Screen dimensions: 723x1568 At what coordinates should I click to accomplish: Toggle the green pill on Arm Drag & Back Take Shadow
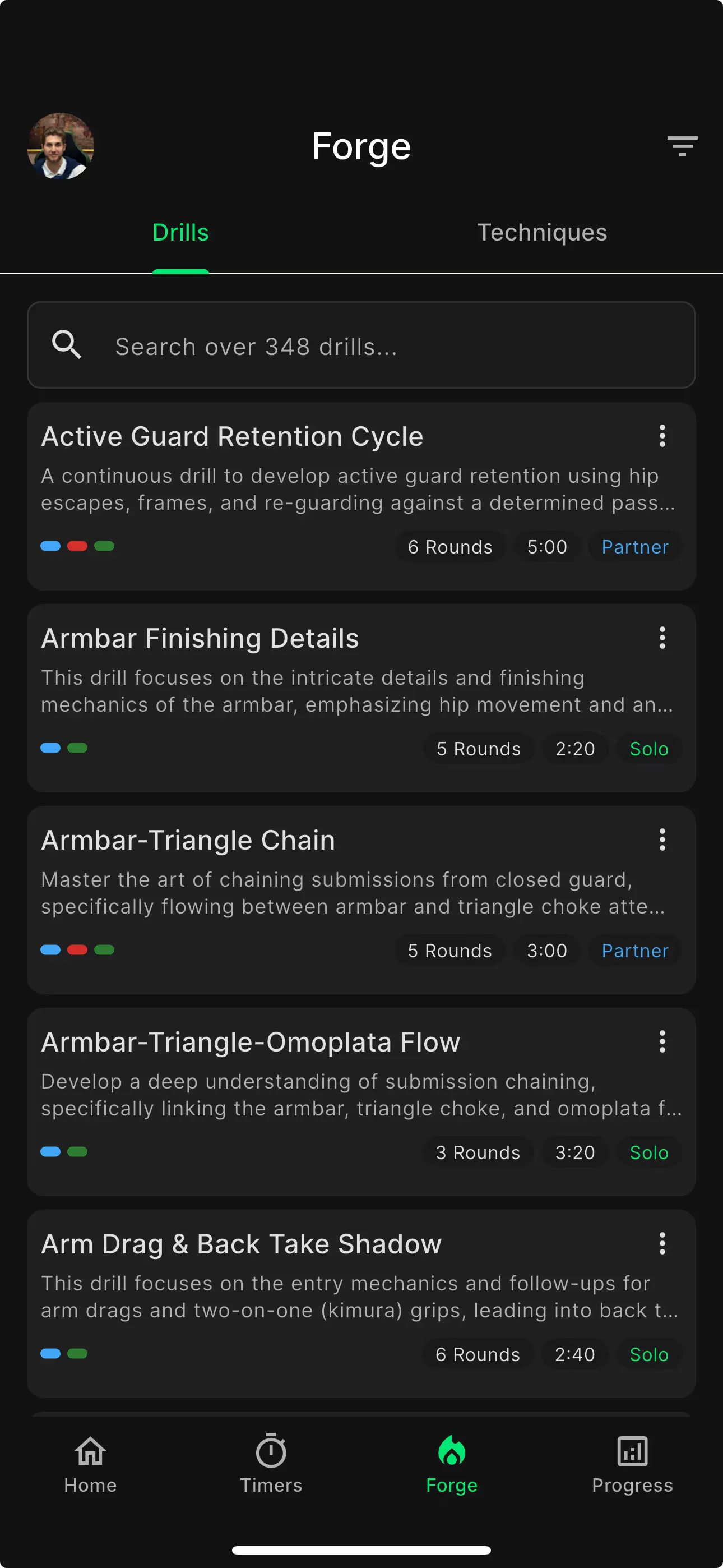(x=77, y=1354)
